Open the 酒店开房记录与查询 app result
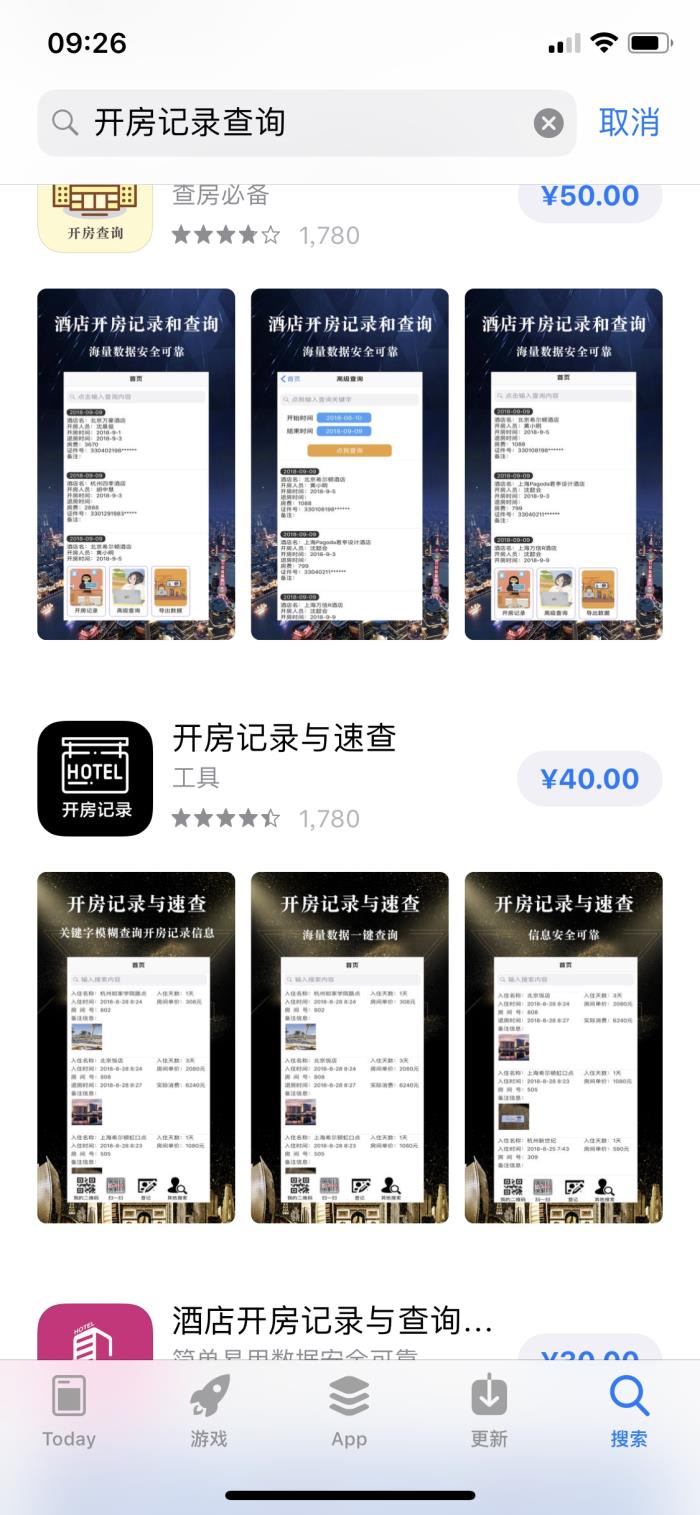 (332, 1321)
